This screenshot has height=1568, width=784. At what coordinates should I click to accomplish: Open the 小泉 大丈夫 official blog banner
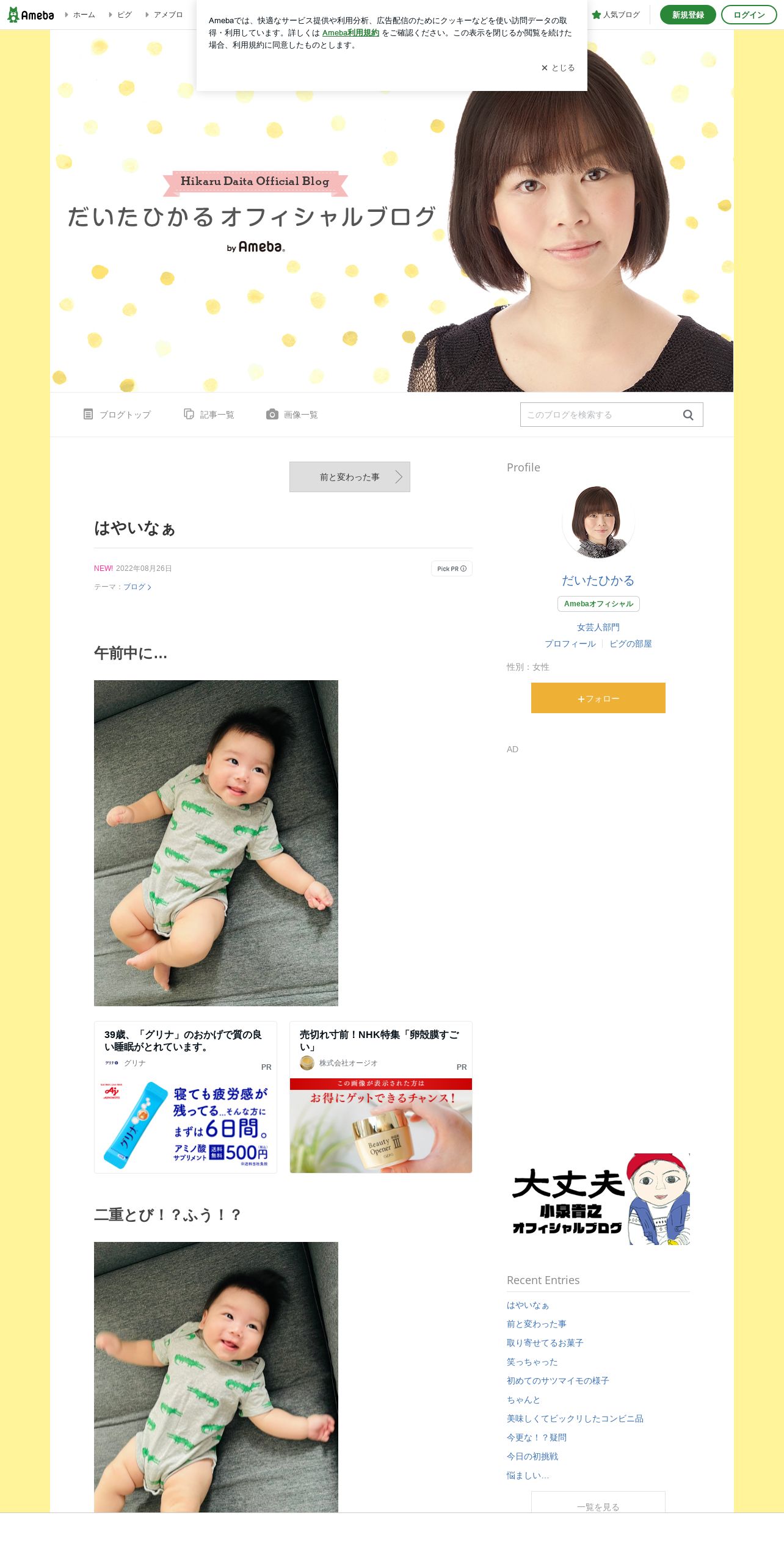coord(598,1199)
